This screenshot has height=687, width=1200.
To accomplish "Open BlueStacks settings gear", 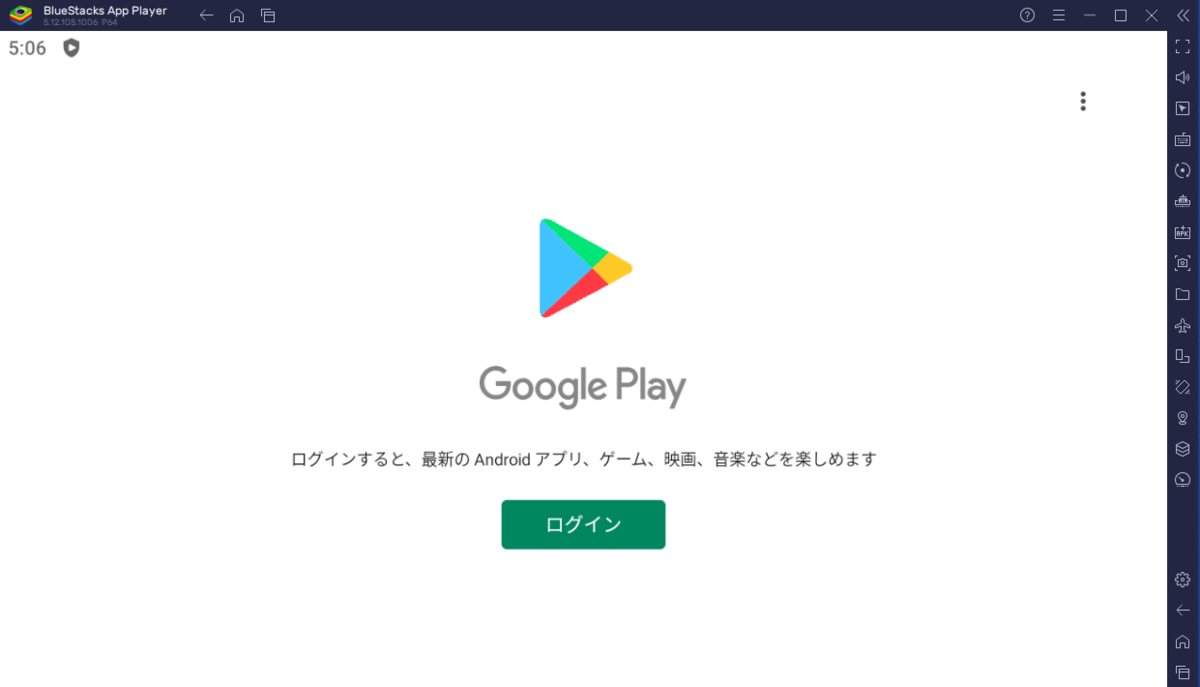I will point(1182,579).
